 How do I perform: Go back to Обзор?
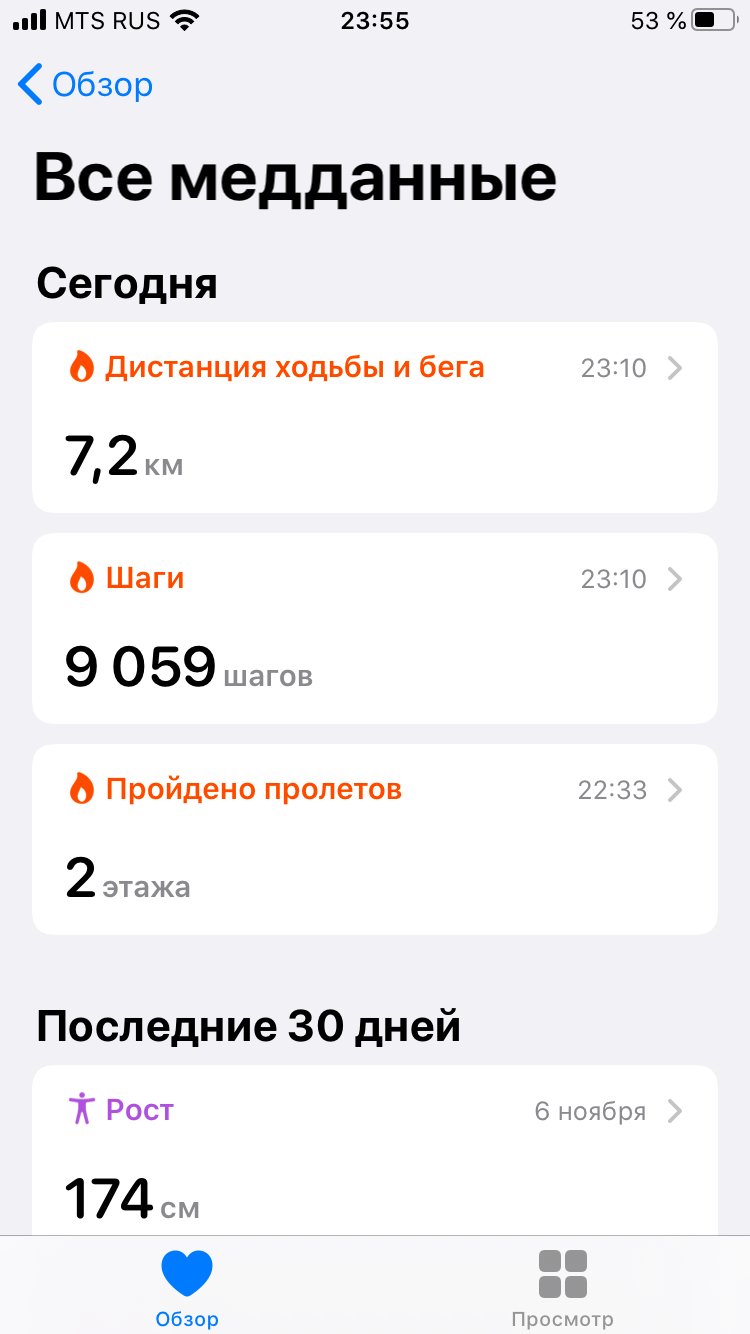click(86, 85)
